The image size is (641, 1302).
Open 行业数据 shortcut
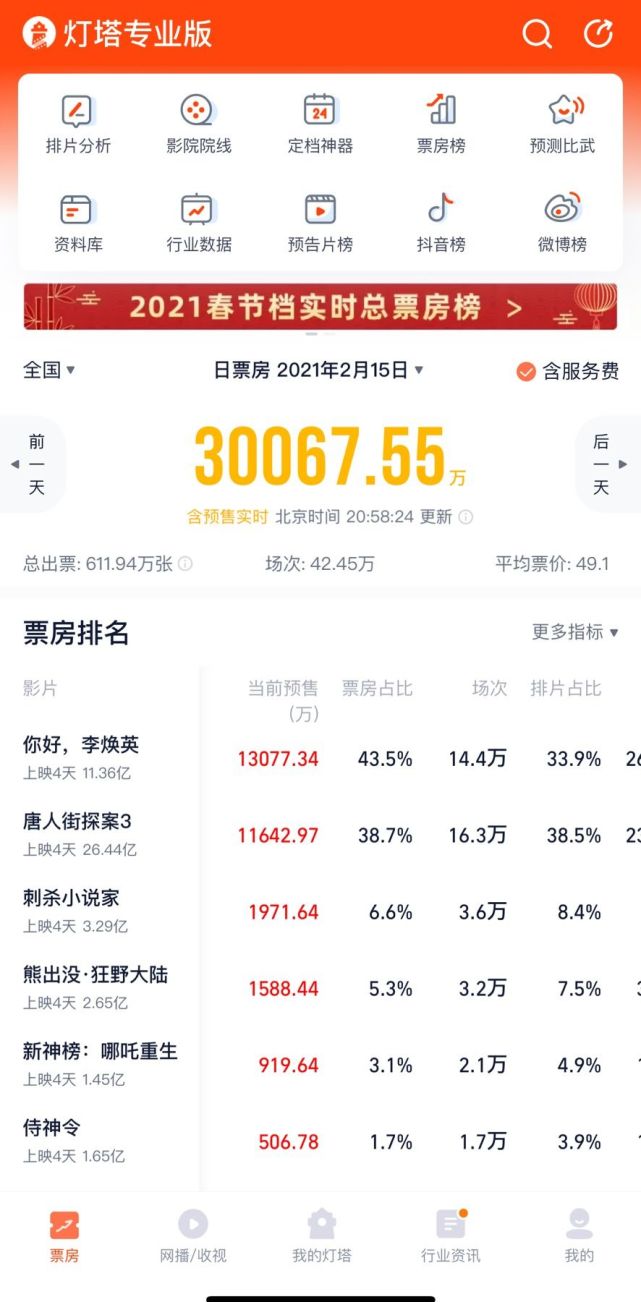point(198,223)
